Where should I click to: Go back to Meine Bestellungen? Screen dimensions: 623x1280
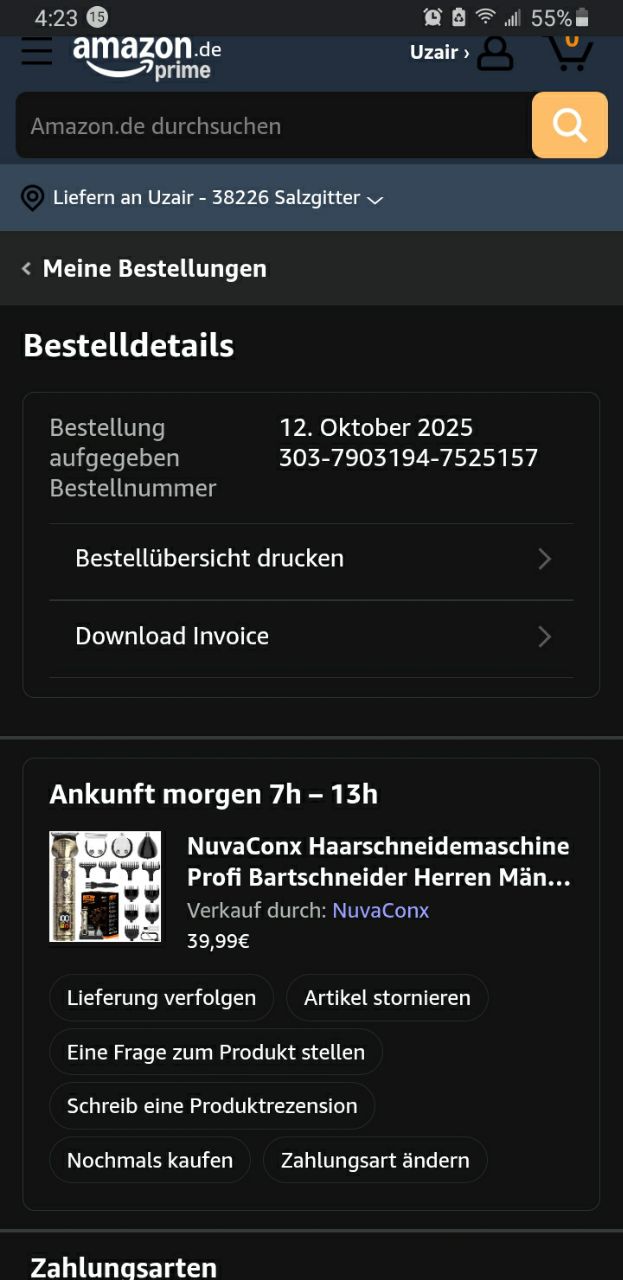pyautogui.click(x=145, y=268)
